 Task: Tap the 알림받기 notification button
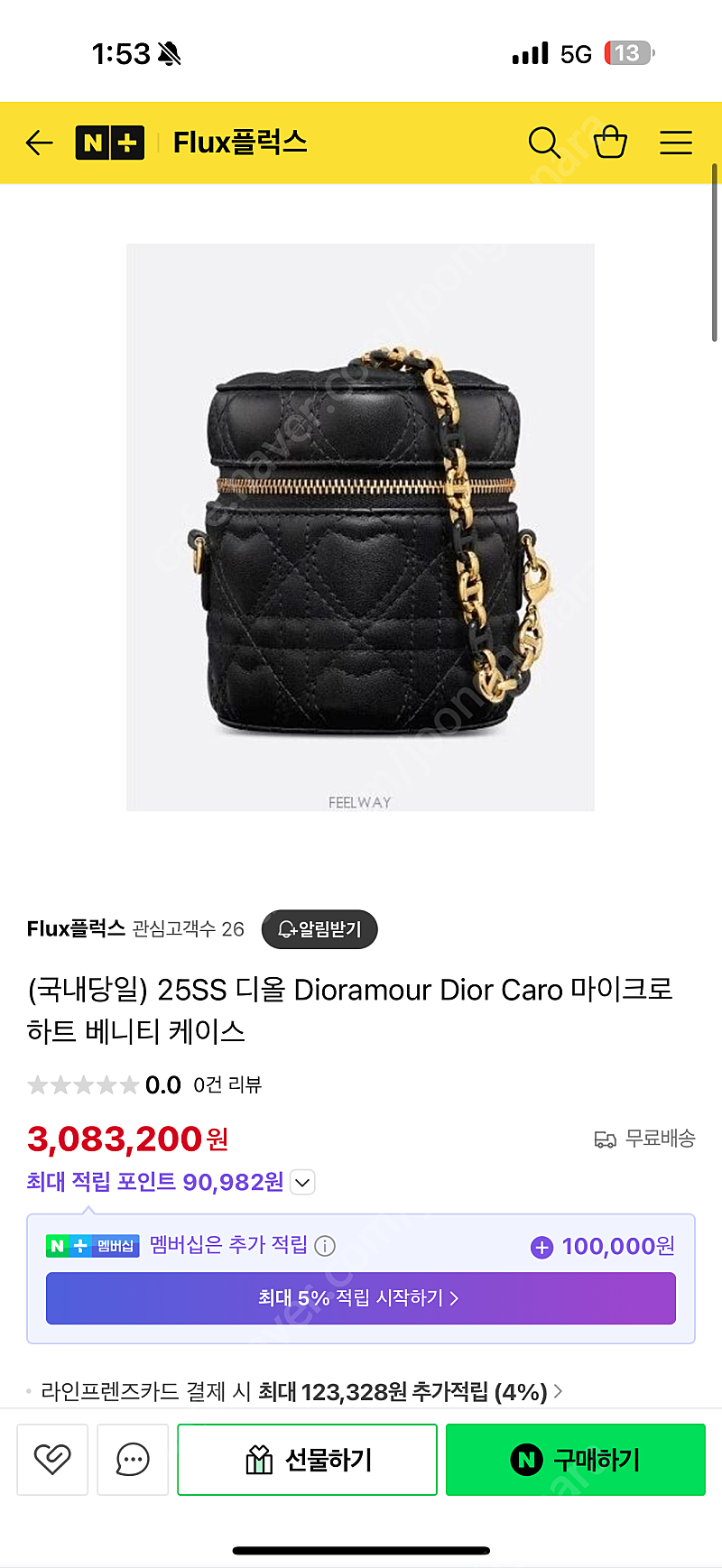click(319, 929)
